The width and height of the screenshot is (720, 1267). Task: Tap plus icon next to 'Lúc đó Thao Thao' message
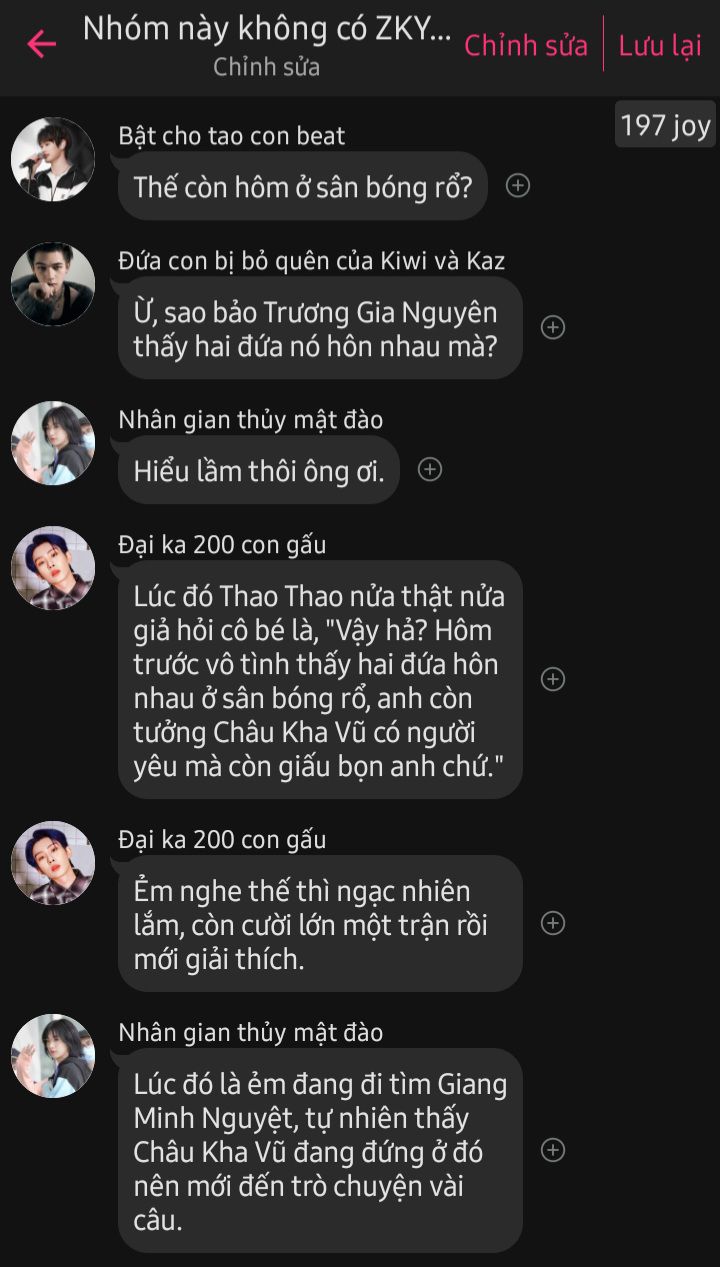pos(553,679)
